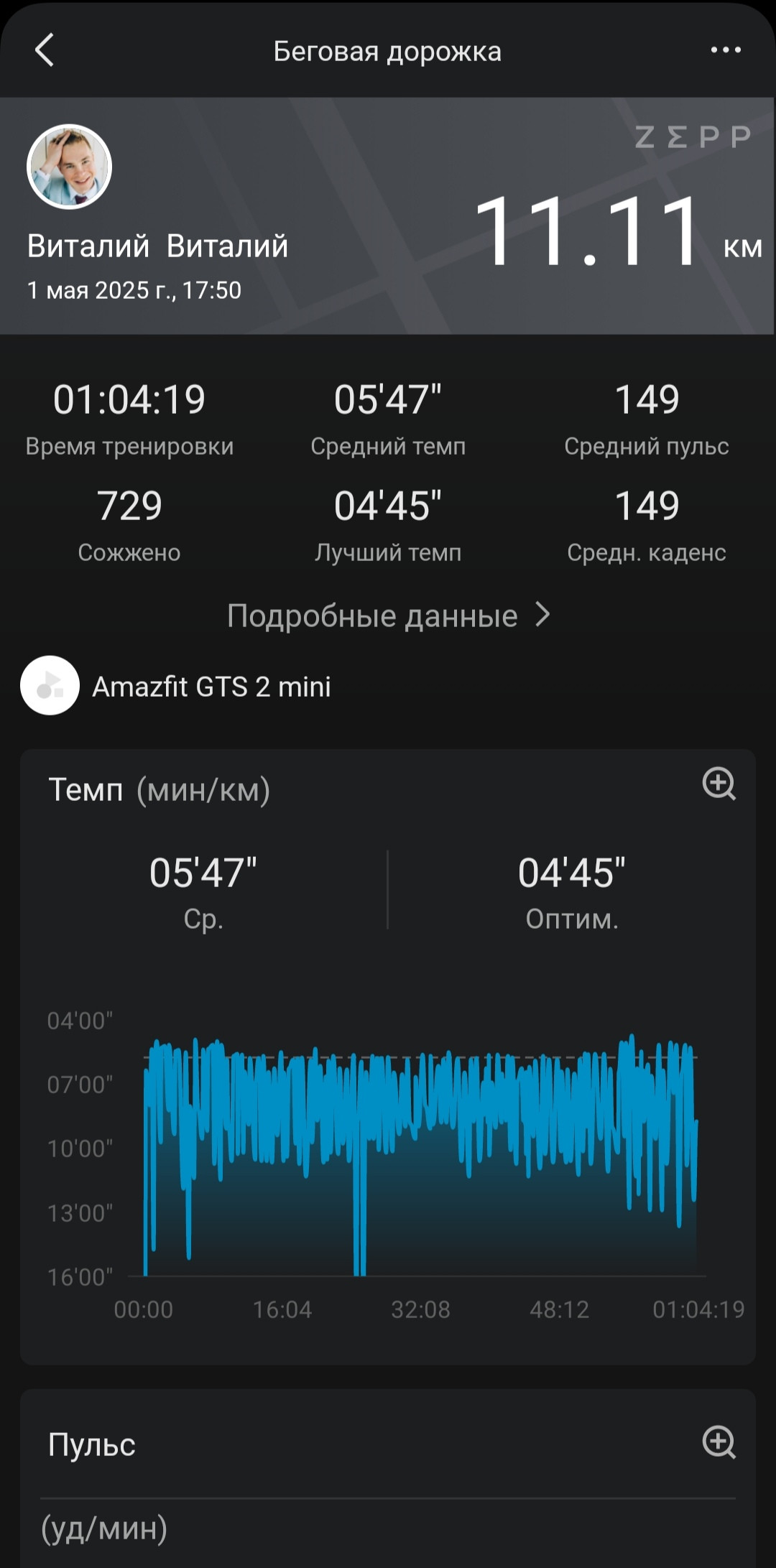Go back using the top-left arrow
The width and height of the screenshot is (776, 1568).
coord(45,50)
